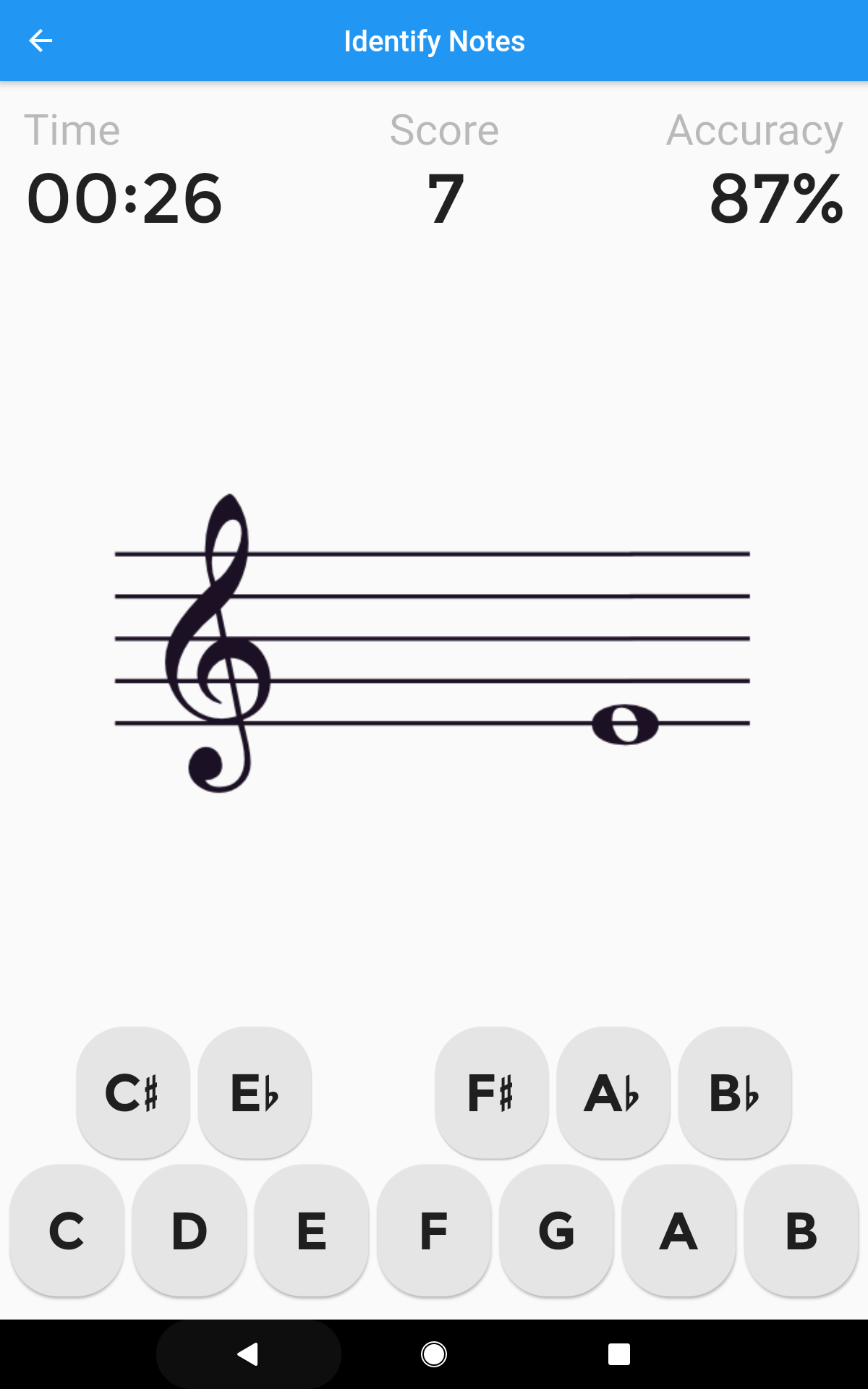Open recent apps from navigation bar

[619, 1354]
